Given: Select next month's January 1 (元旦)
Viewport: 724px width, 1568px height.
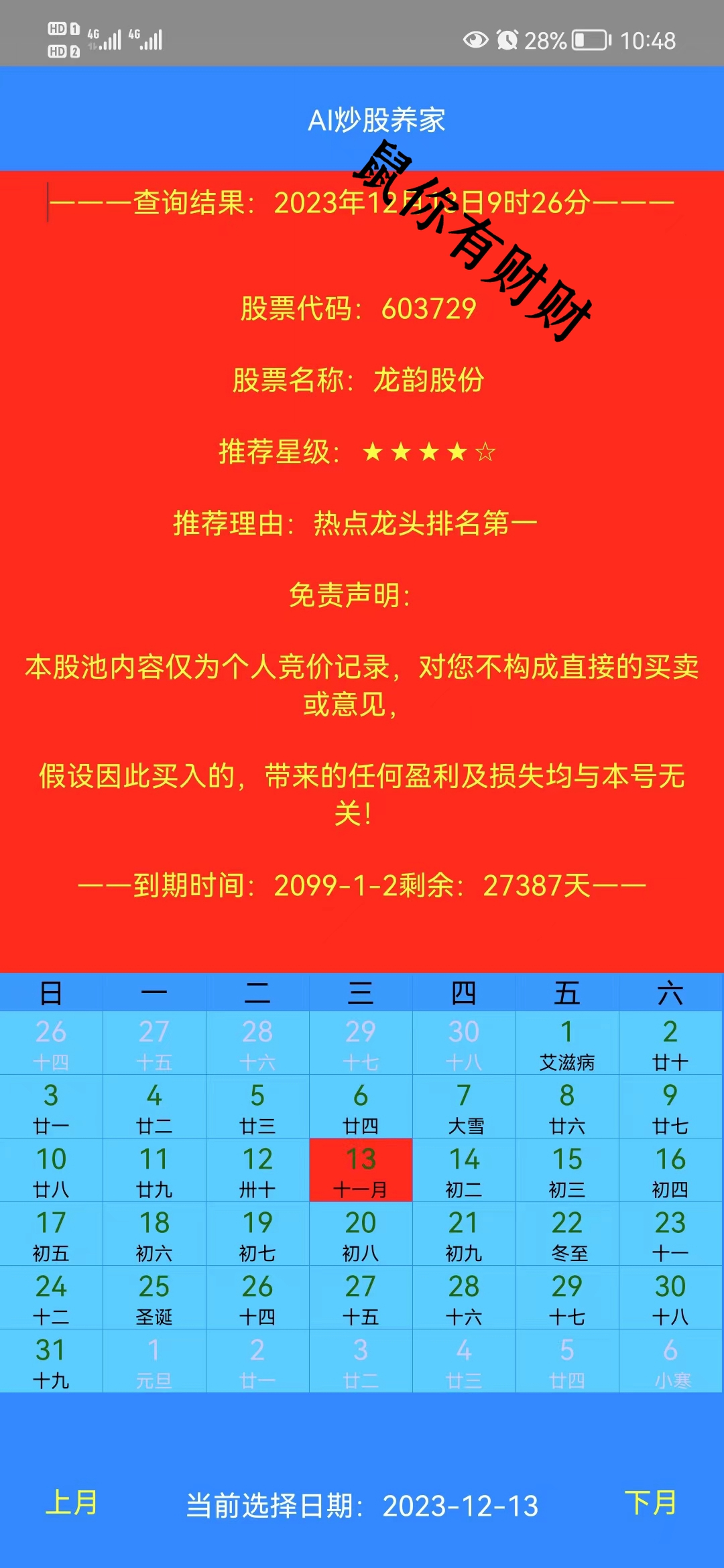Looking at the screenshot, I should 154,1361.
